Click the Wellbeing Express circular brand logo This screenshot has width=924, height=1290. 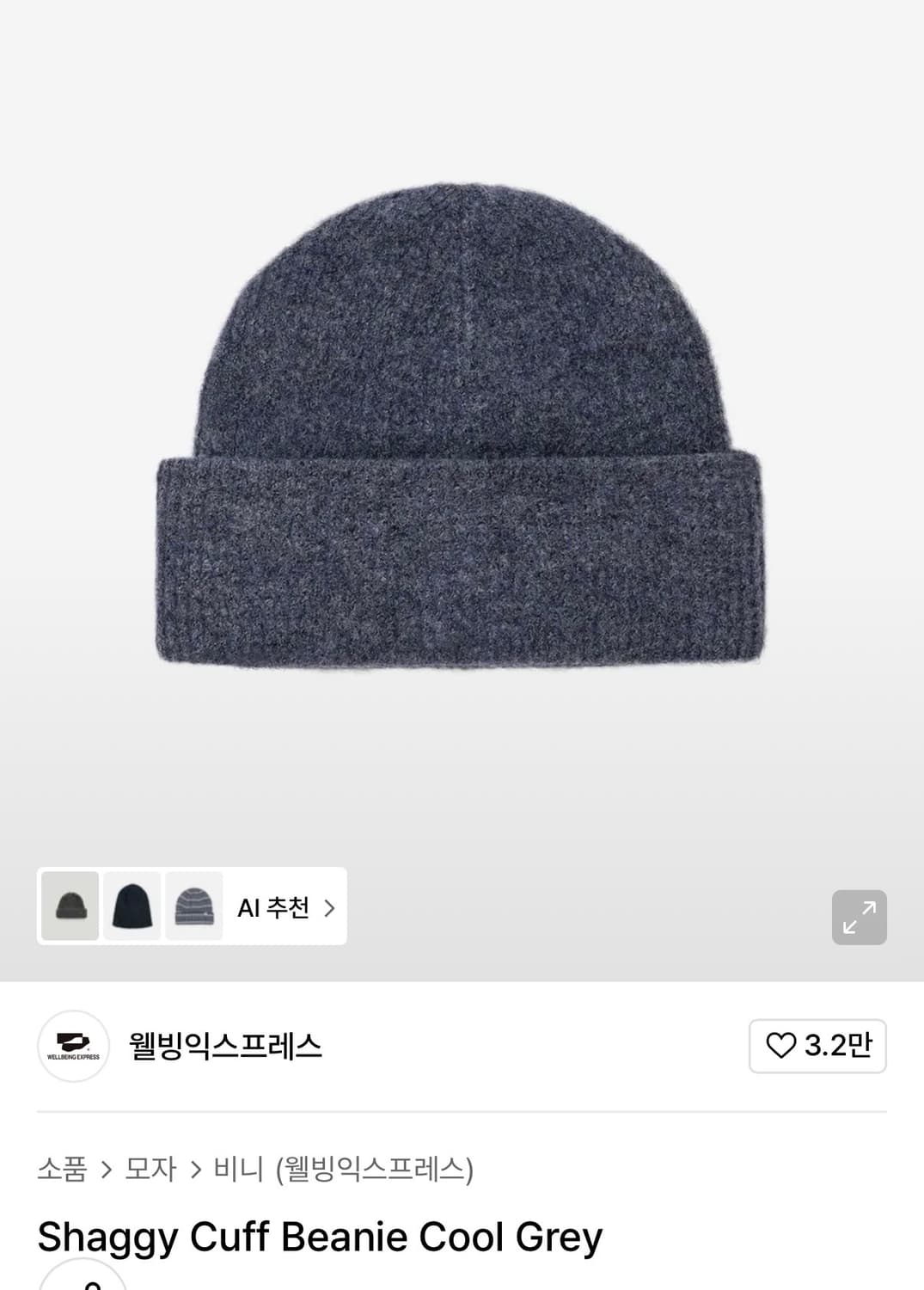pyautogui.click(x=73, y=1047)
